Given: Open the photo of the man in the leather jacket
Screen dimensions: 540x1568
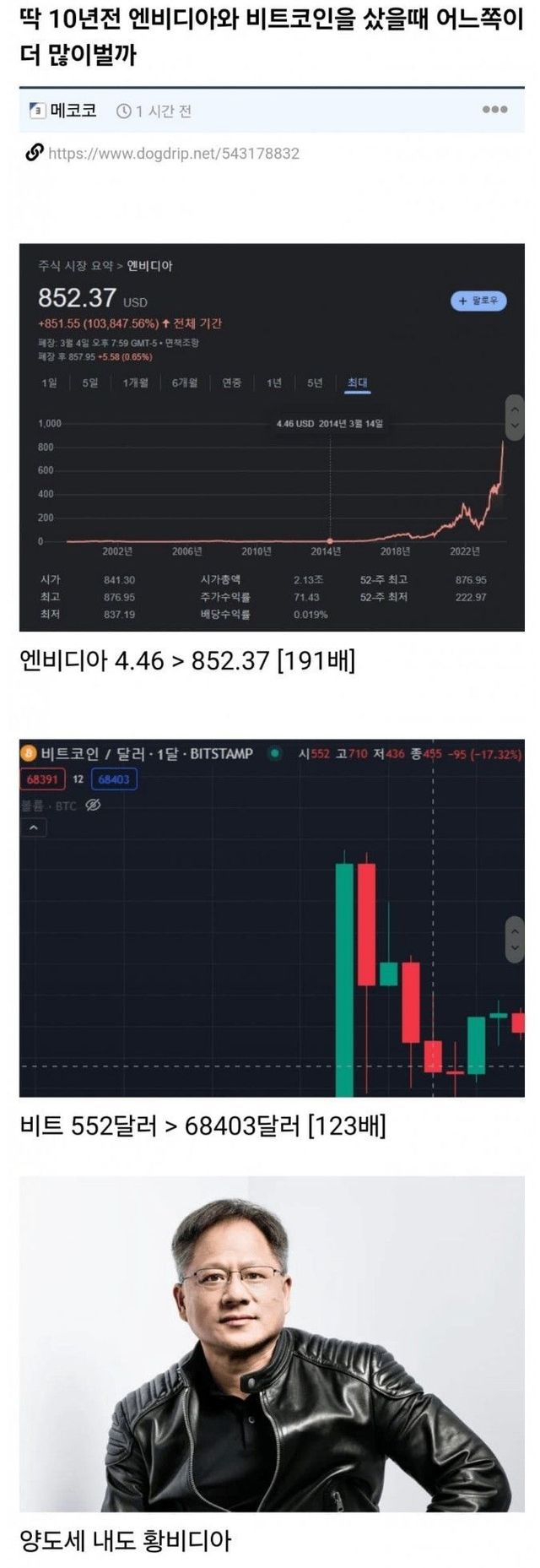Looking at the screenshot, I should coord(272,1345).
